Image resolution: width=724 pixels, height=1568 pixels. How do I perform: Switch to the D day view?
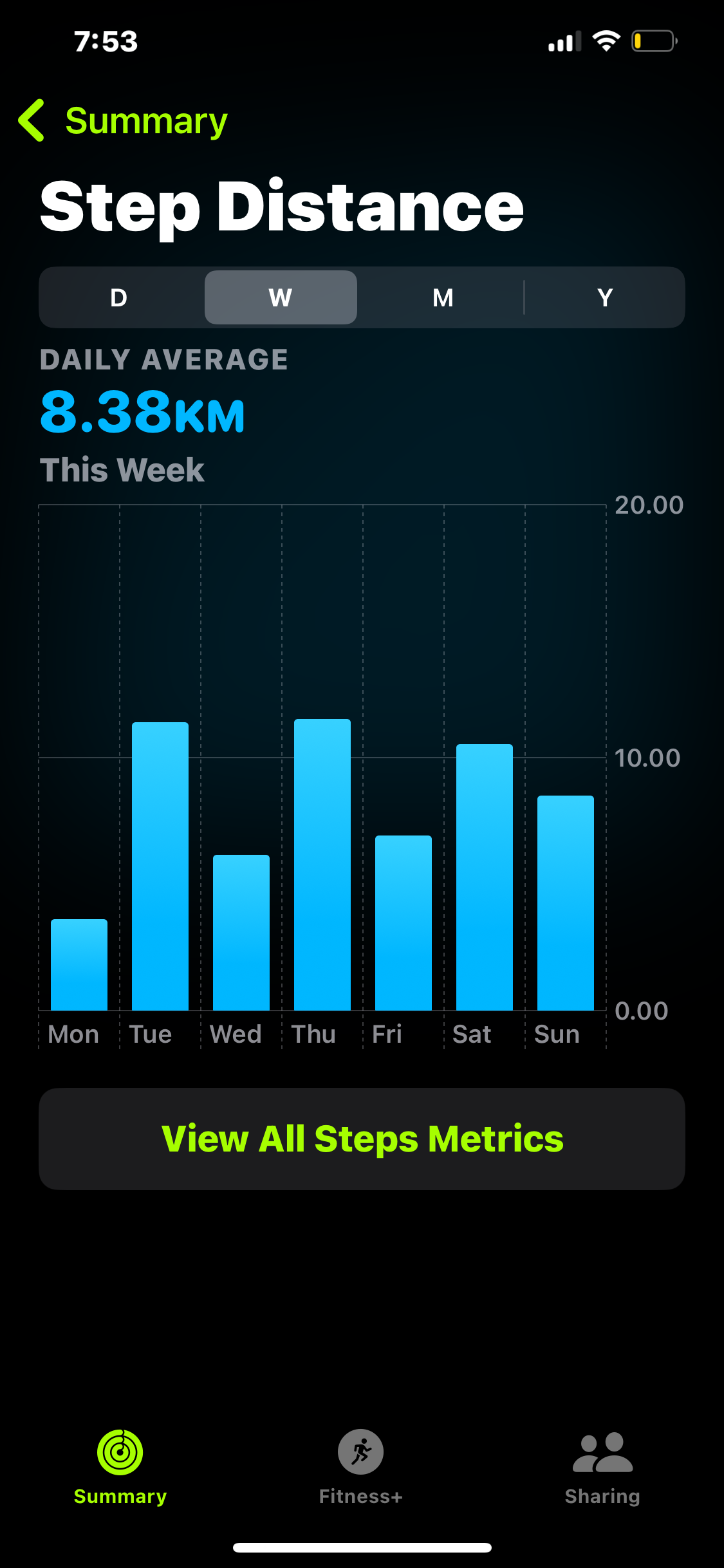119,297
